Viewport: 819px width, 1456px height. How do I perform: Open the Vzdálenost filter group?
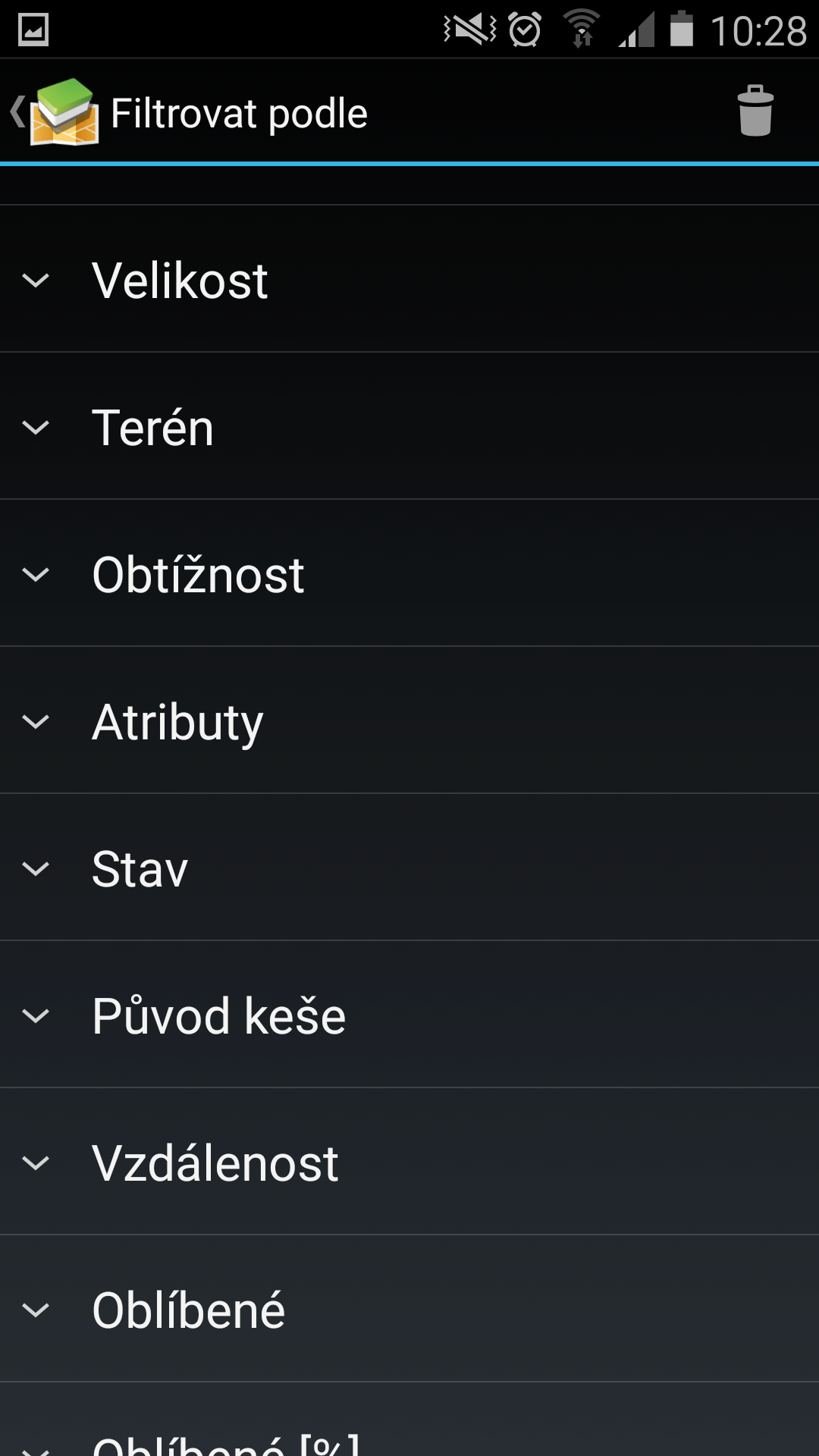pos(409,1162)
